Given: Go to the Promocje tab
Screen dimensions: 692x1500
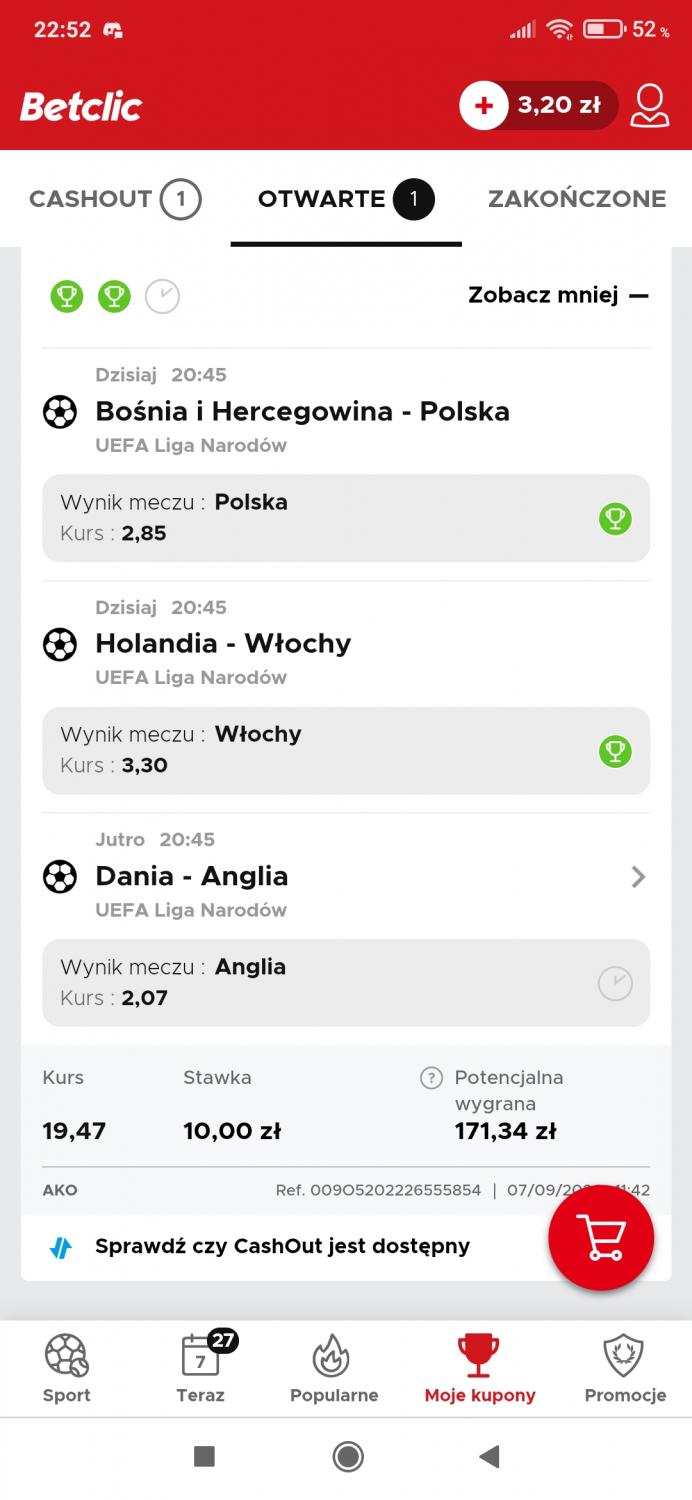Looking at the screenshot, I should 625,1368.
